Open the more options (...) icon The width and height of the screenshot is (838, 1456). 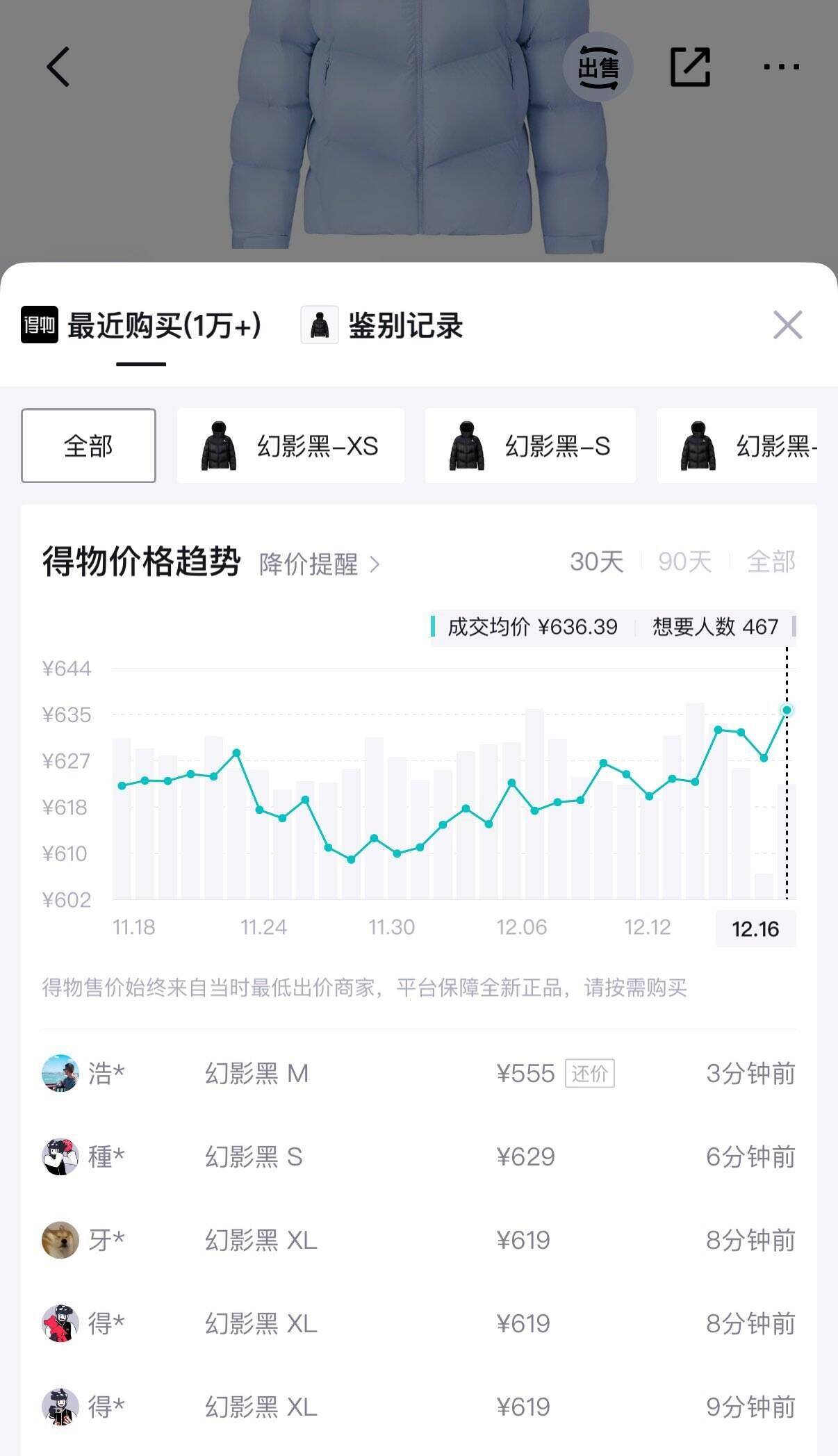point(778,67)
